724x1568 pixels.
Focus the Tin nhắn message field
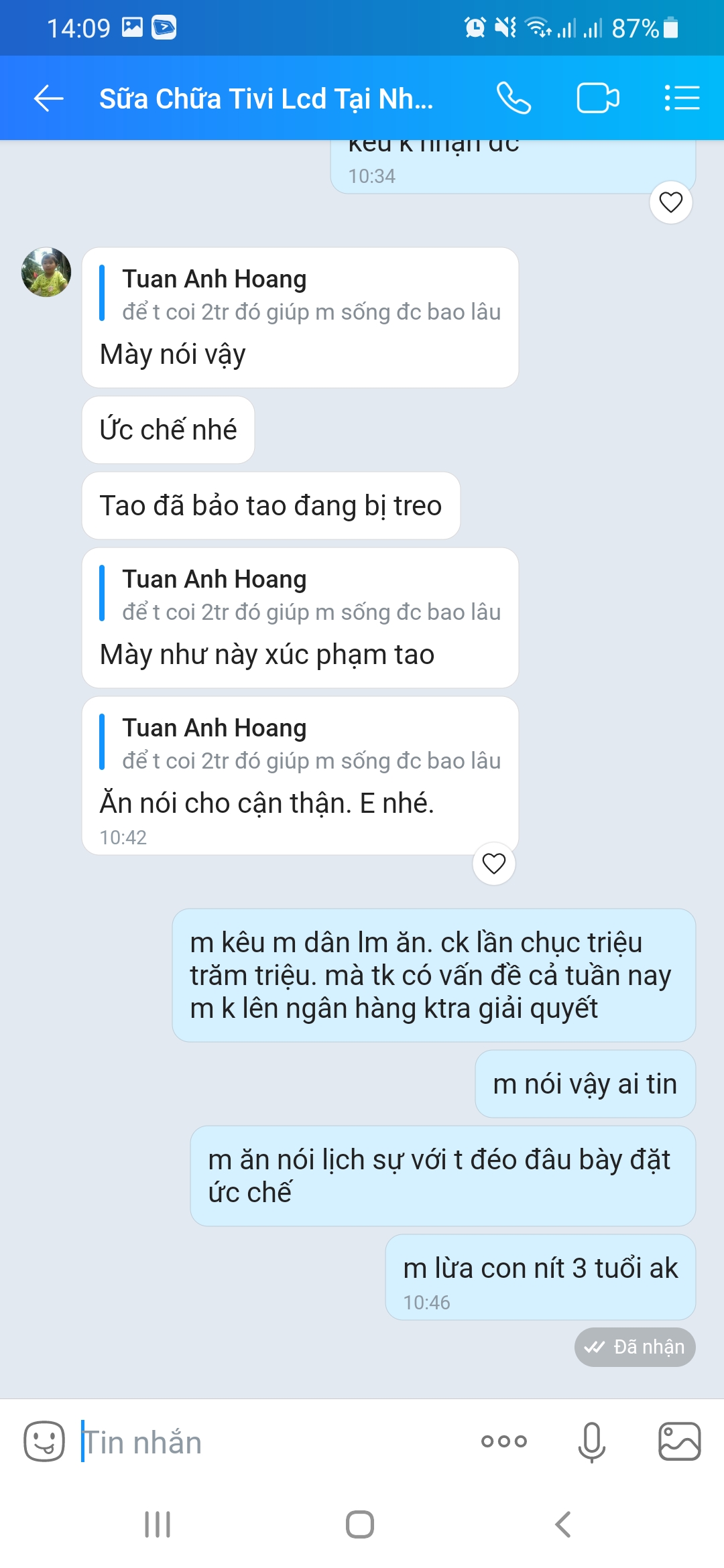268,1442
